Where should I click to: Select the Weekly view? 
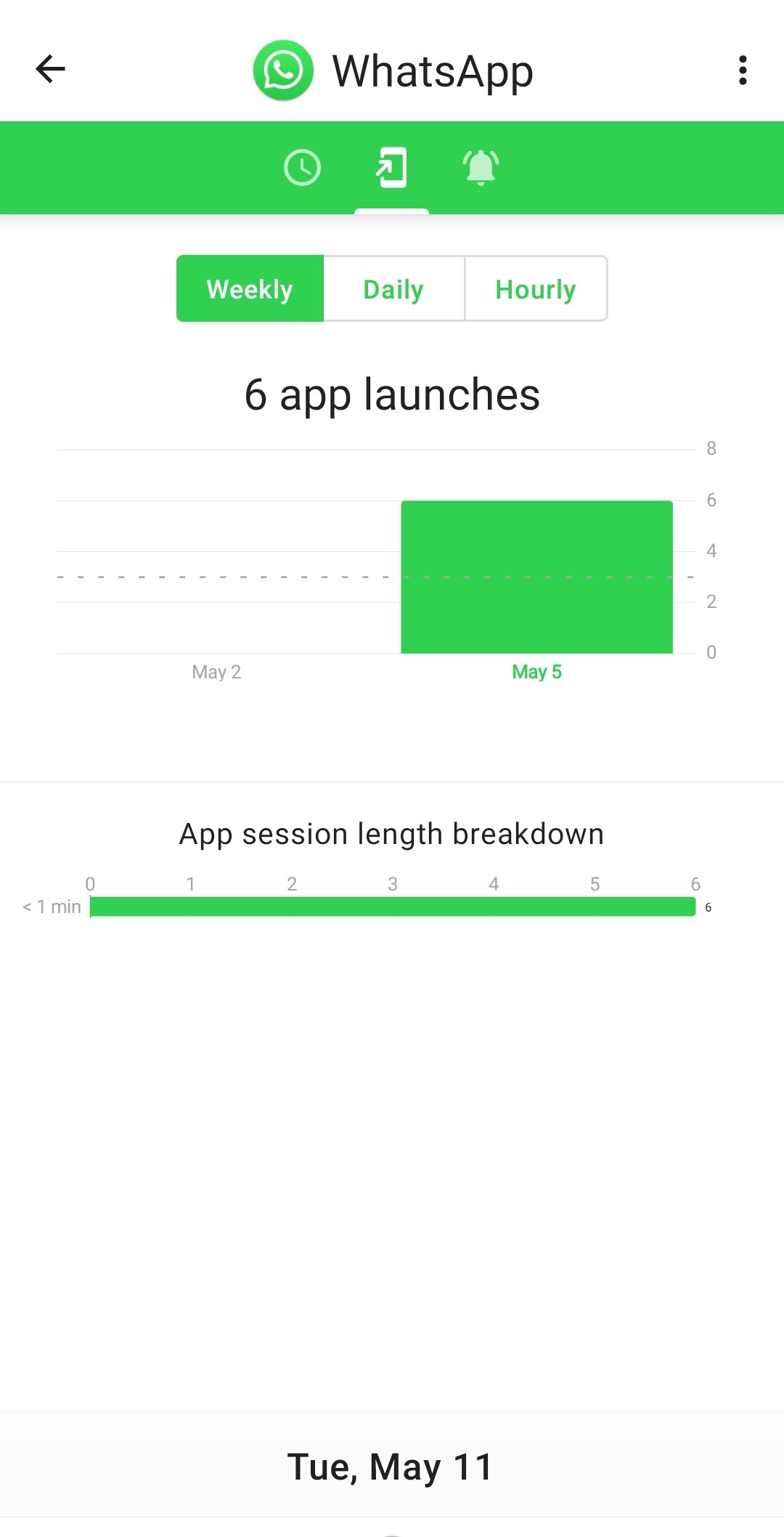[250, 288]
